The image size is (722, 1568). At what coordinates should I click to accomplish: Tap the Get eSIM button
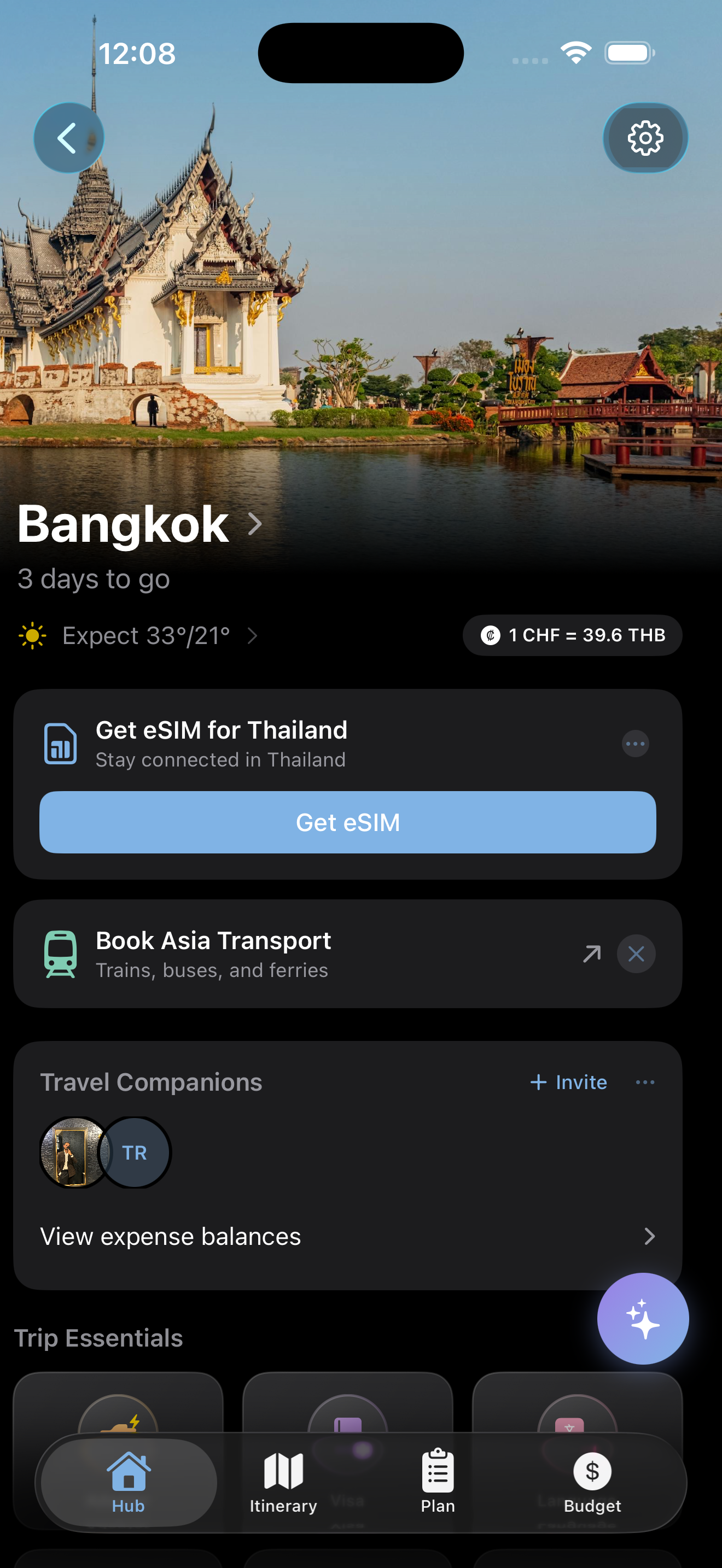coord(347,823)
